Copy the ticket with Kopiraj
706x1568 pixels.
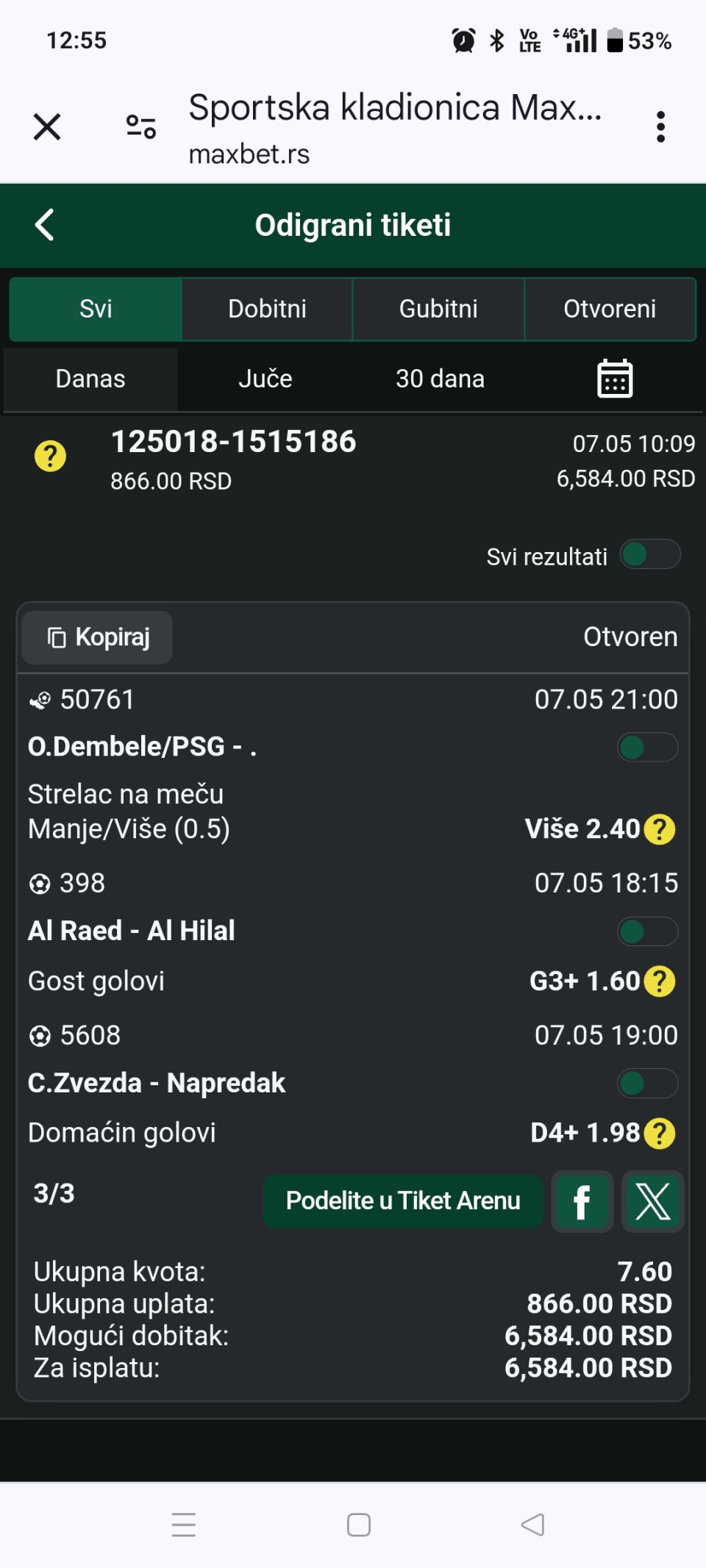(98, 637)
